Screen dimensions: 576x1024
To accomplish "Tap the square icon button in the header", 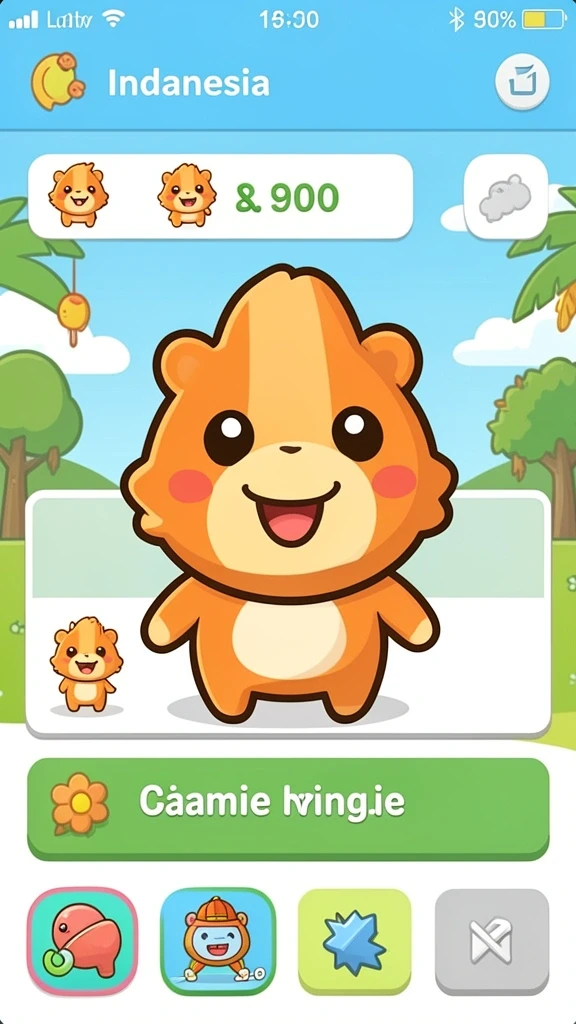I will point(522,83).
